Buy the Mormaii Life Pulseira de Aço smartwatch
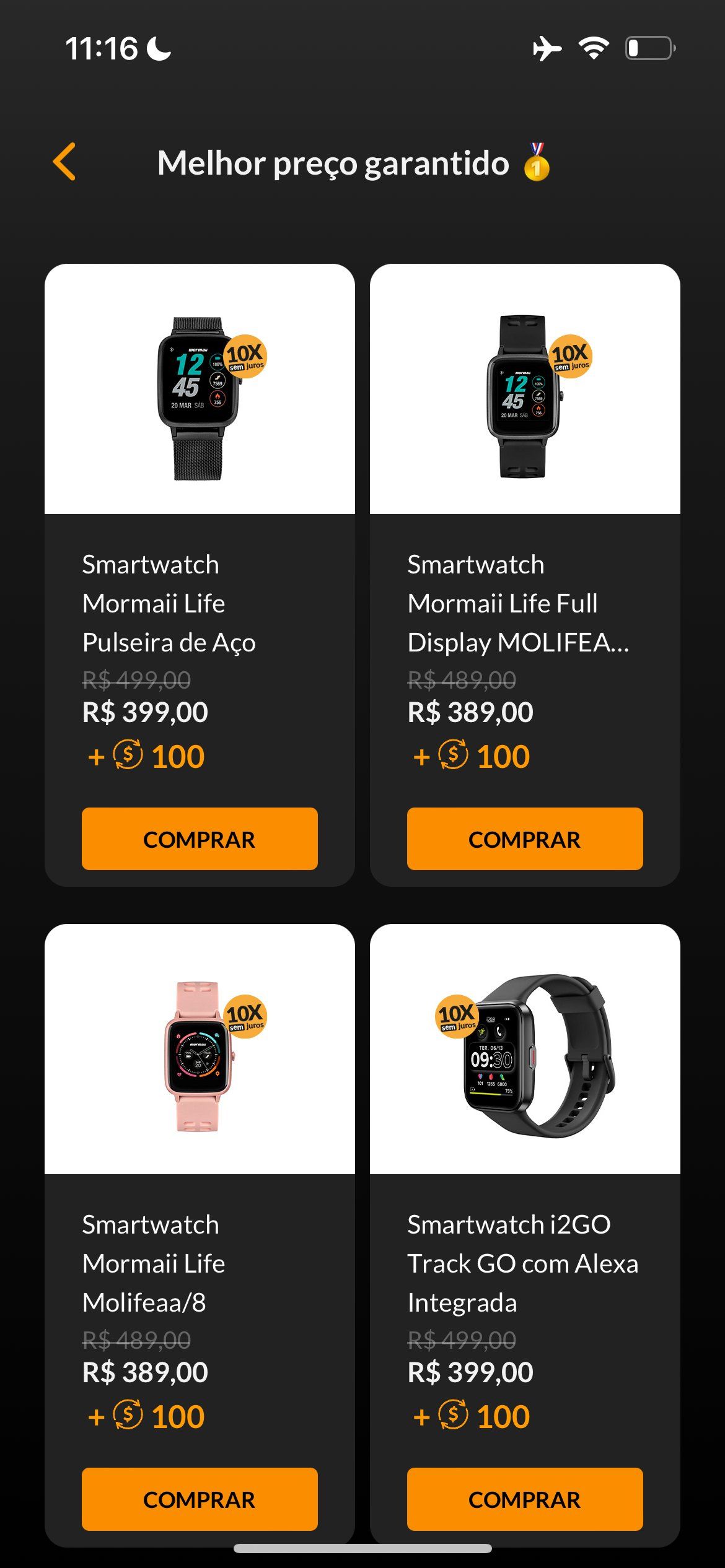This screenshot has width=725, height=1568. click(200, 839)
